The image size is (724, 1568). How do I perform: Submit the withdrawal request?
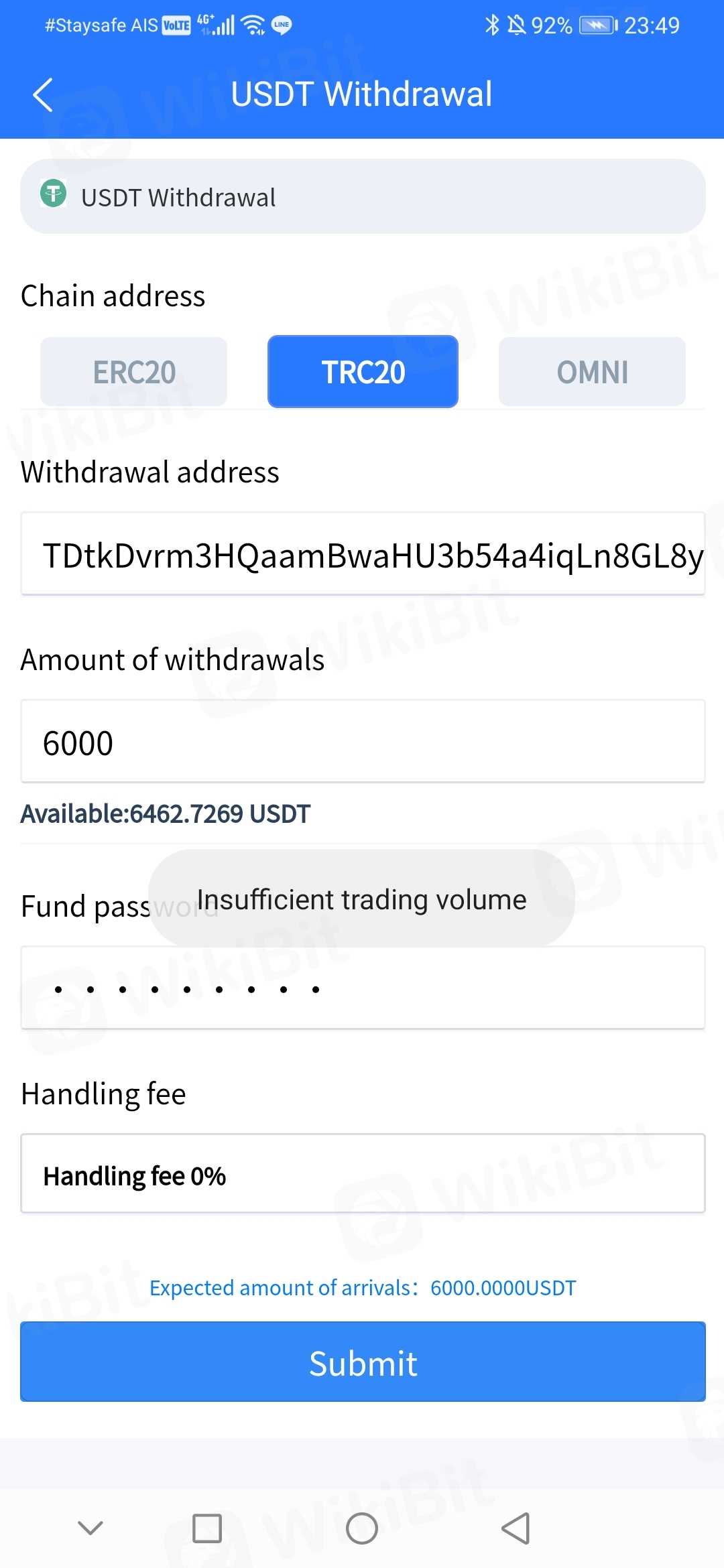coord(363,1362)
